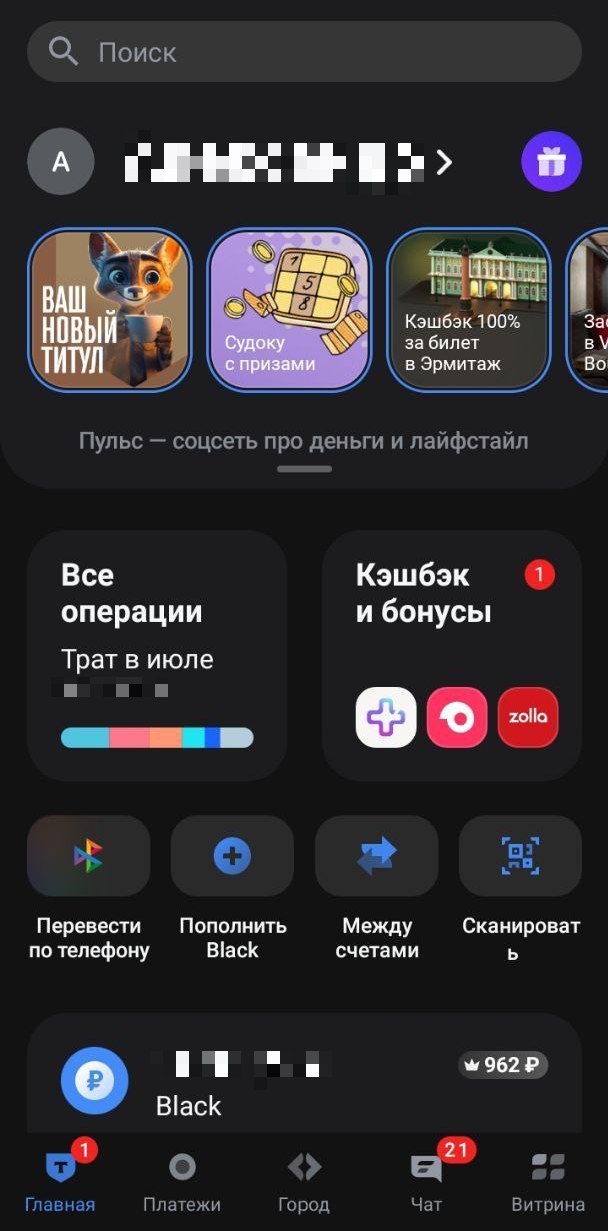Open the Чат tab

pos(426,1182)
